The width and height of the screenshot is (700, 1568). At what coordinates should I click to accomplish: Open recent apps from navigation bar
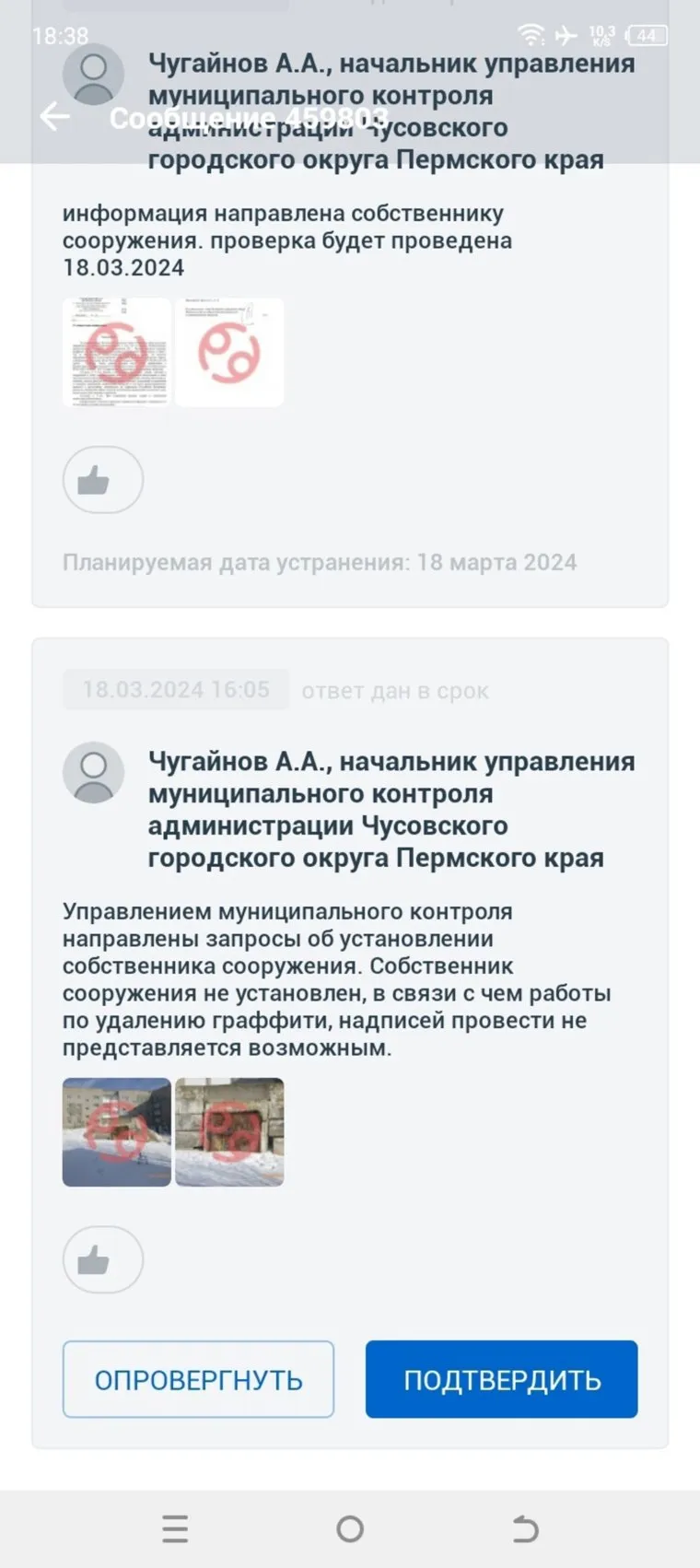[x=175, y=1529]
